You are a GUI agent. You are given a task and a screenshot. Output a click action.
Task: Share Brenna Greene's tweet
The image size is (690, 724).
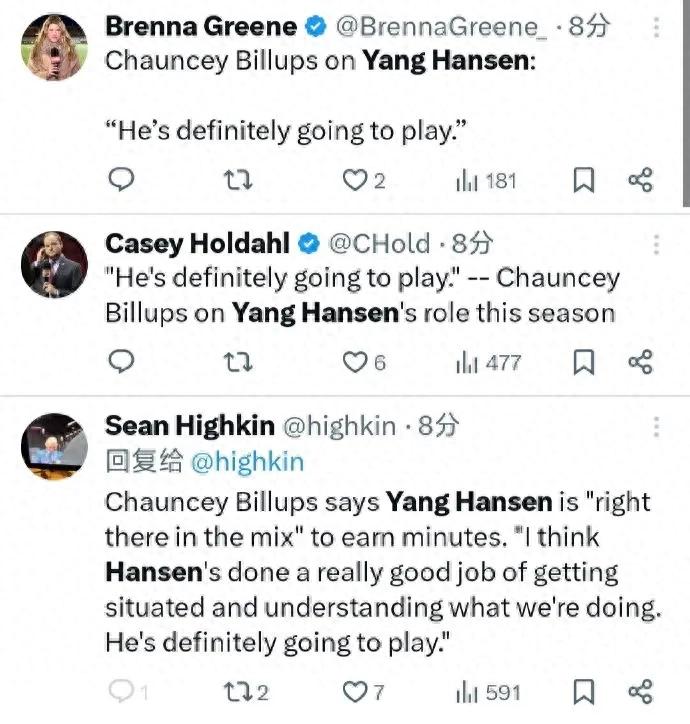point(640,180)
